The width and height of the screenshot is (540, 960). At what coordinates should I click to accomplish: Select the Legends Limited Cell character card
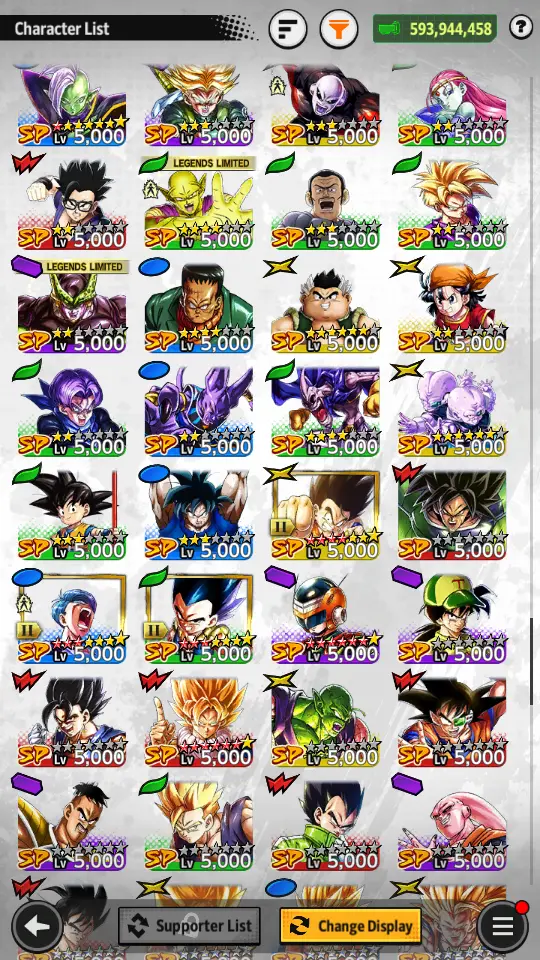coord(72,306)
